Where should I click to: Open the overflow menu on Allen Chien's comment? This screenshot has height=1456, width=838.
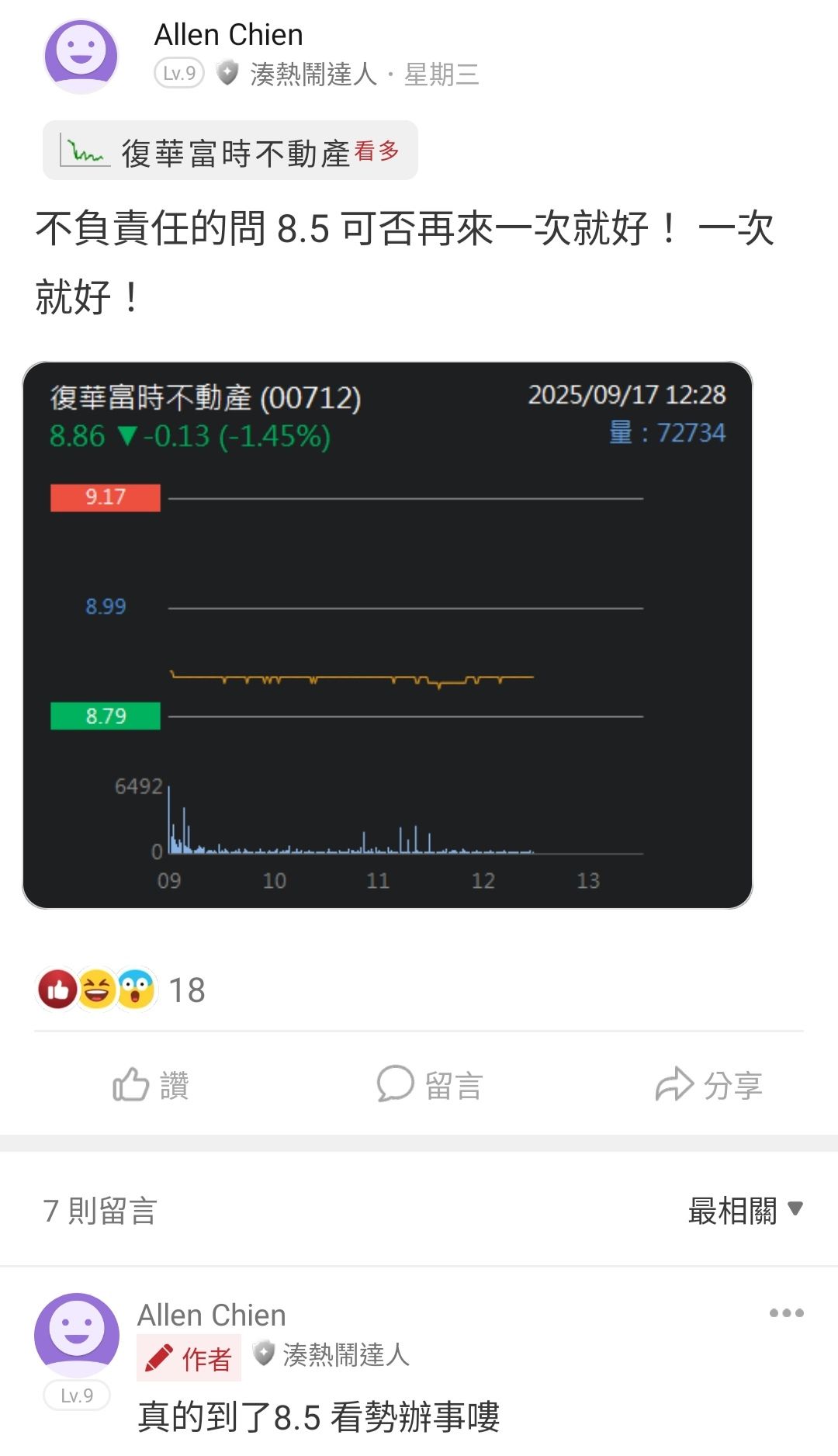(x=786, y=1313)
